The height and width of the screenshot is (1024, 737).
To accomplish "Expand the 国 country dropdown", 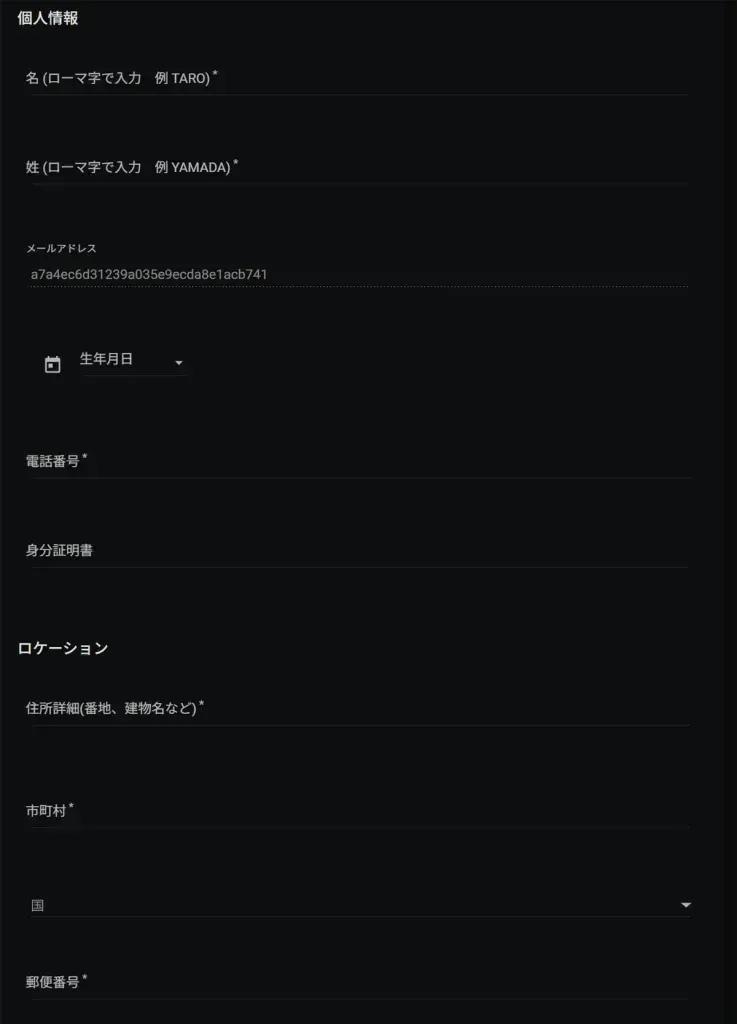I will coord(358,905).
